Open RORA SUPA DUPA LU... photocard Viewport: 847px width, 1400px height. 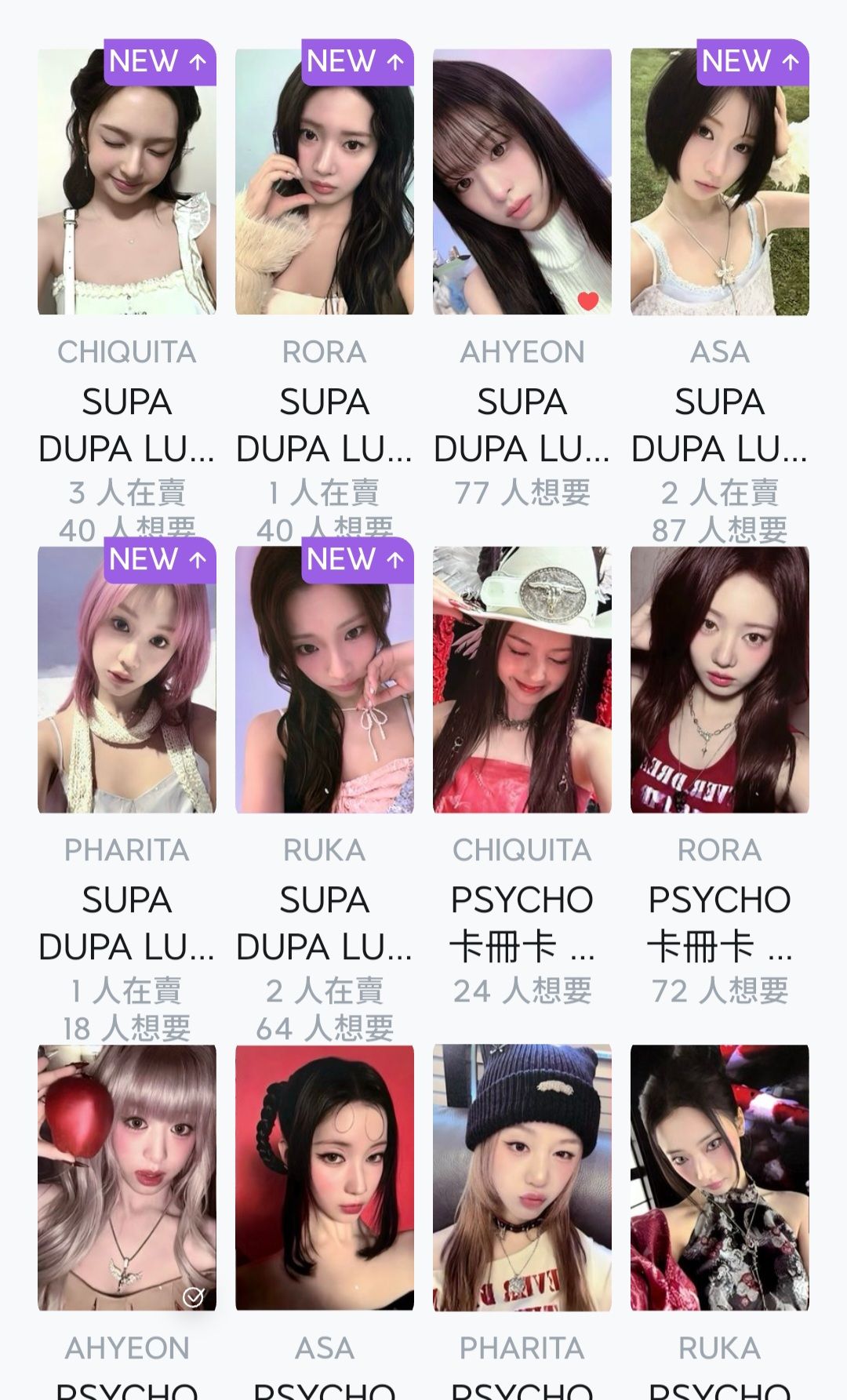point(325,182)
